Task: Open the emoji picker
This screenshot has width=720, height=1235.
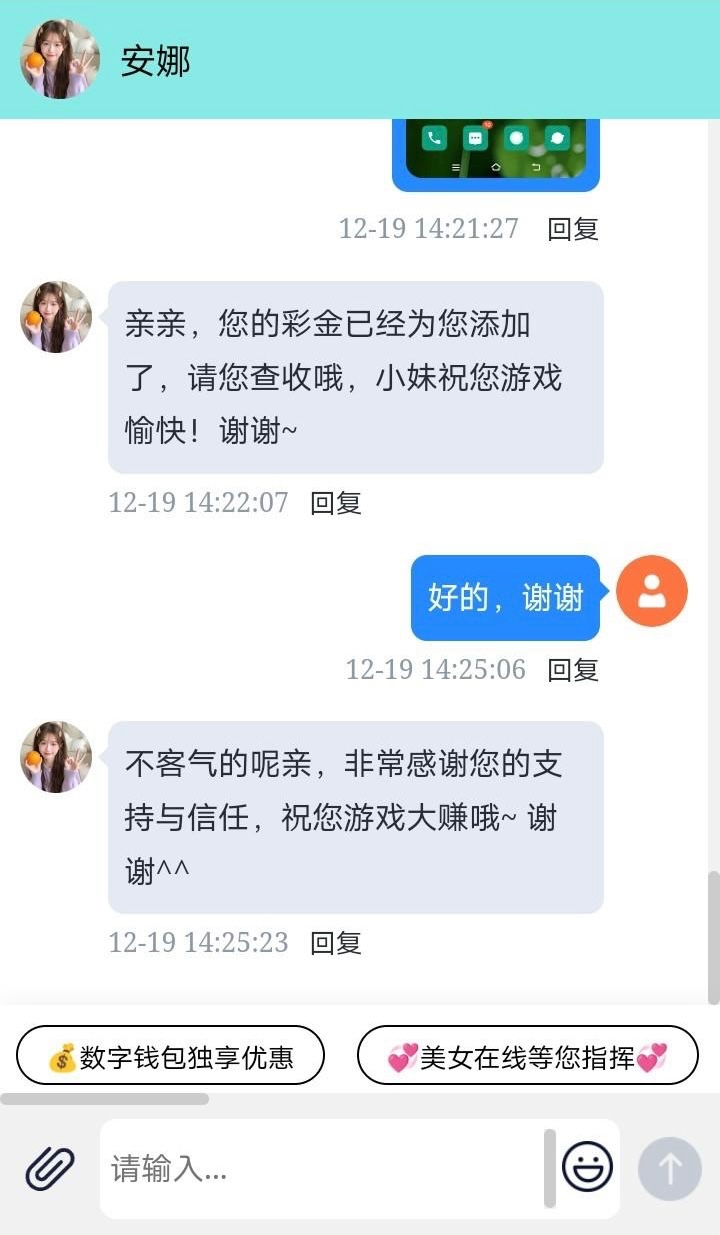Action: pyautogui.click(x=587, y=1167)
